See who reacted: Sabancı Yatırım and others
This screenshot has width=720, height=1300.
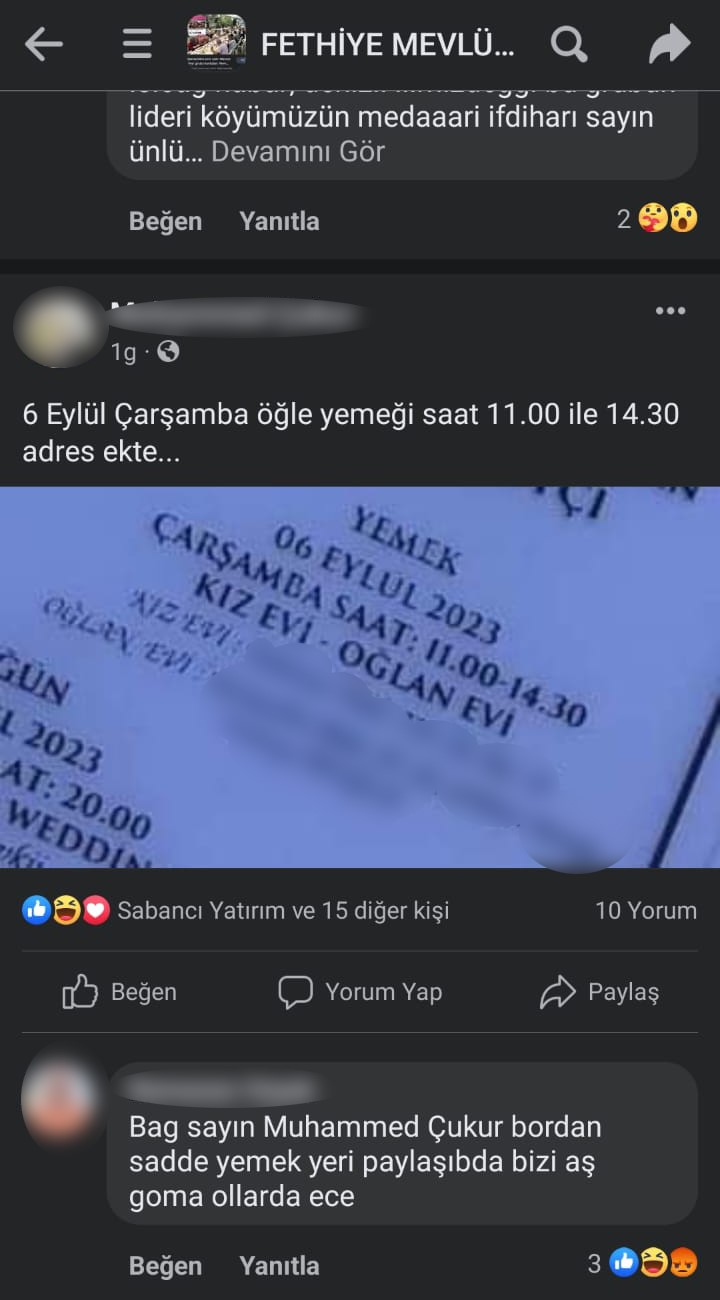click(282, 910)
